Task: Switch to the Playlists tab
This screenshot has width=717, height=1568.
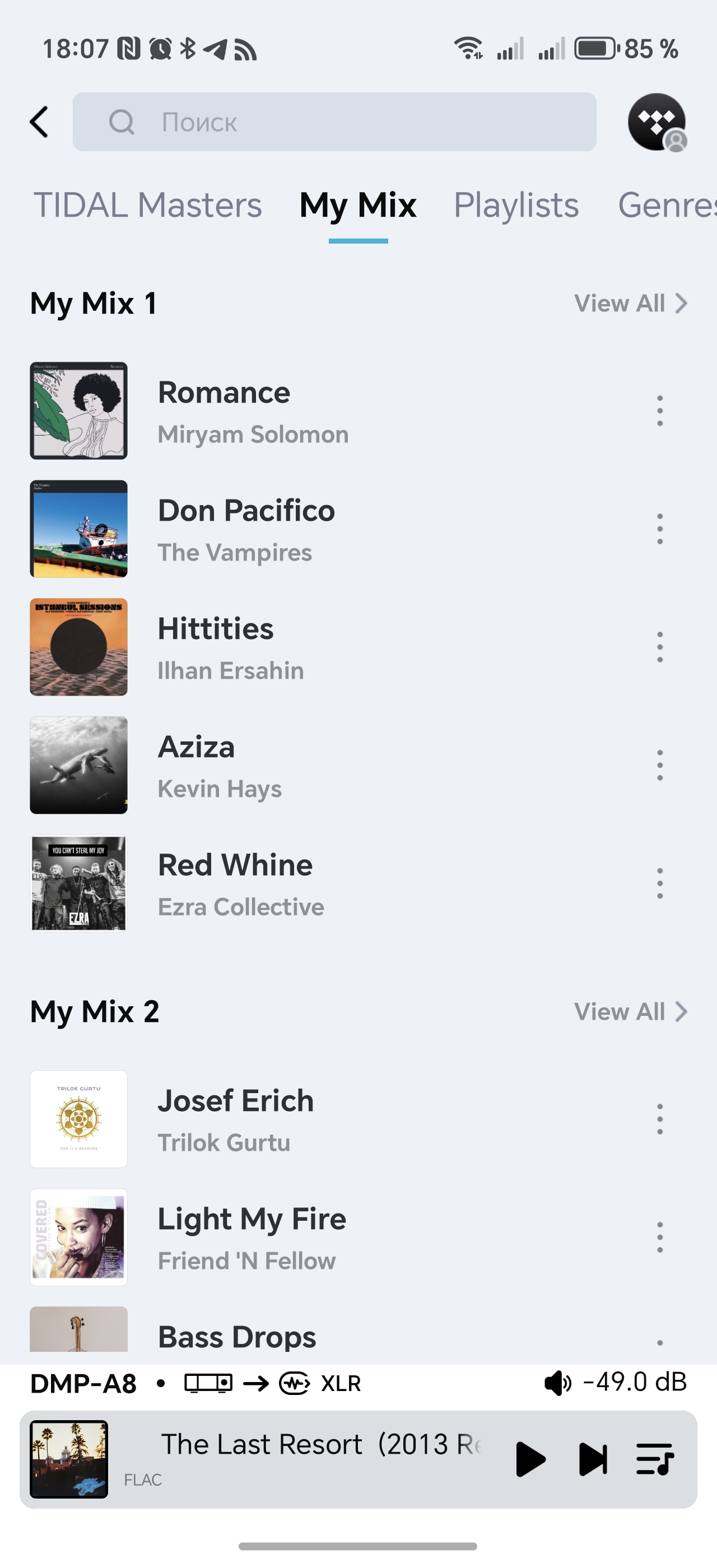Action: tap(515, 205)
